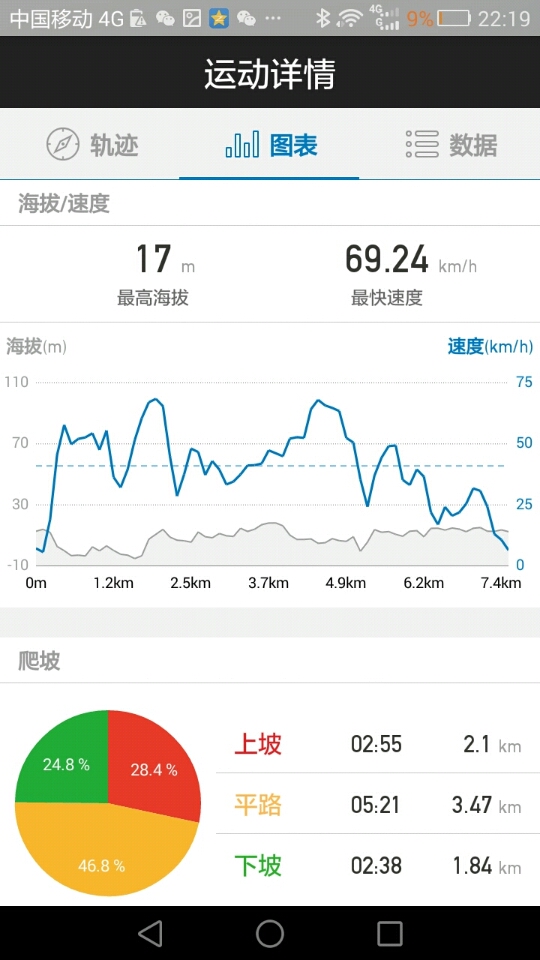Switch to the 轨迹 tab
This screenshot has height=960, width=540.
[x=92, y=144]
